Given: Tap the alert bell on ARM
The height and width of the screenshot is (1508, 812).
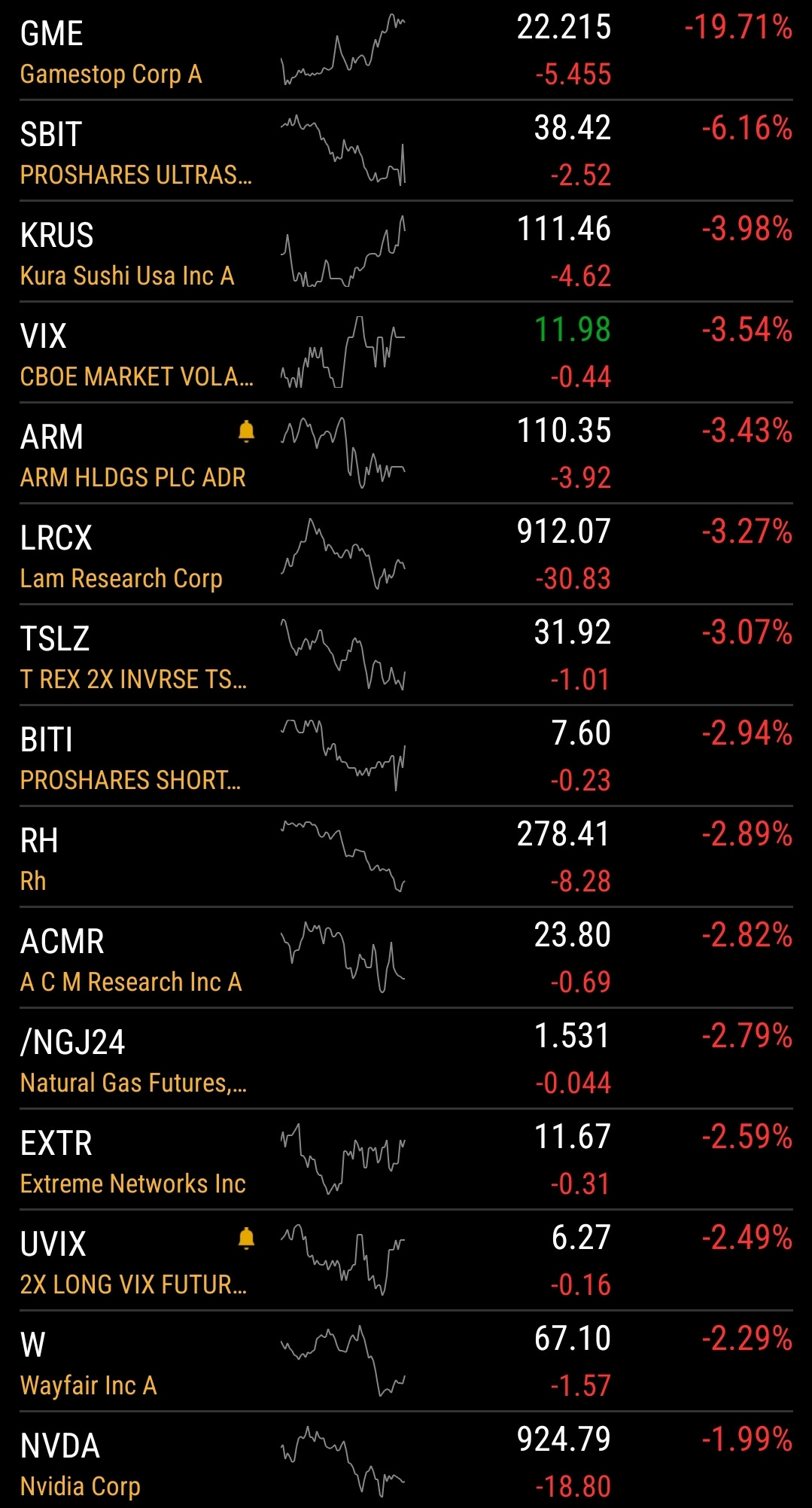Looking at the screenshot, I should [x=246, y=431].
